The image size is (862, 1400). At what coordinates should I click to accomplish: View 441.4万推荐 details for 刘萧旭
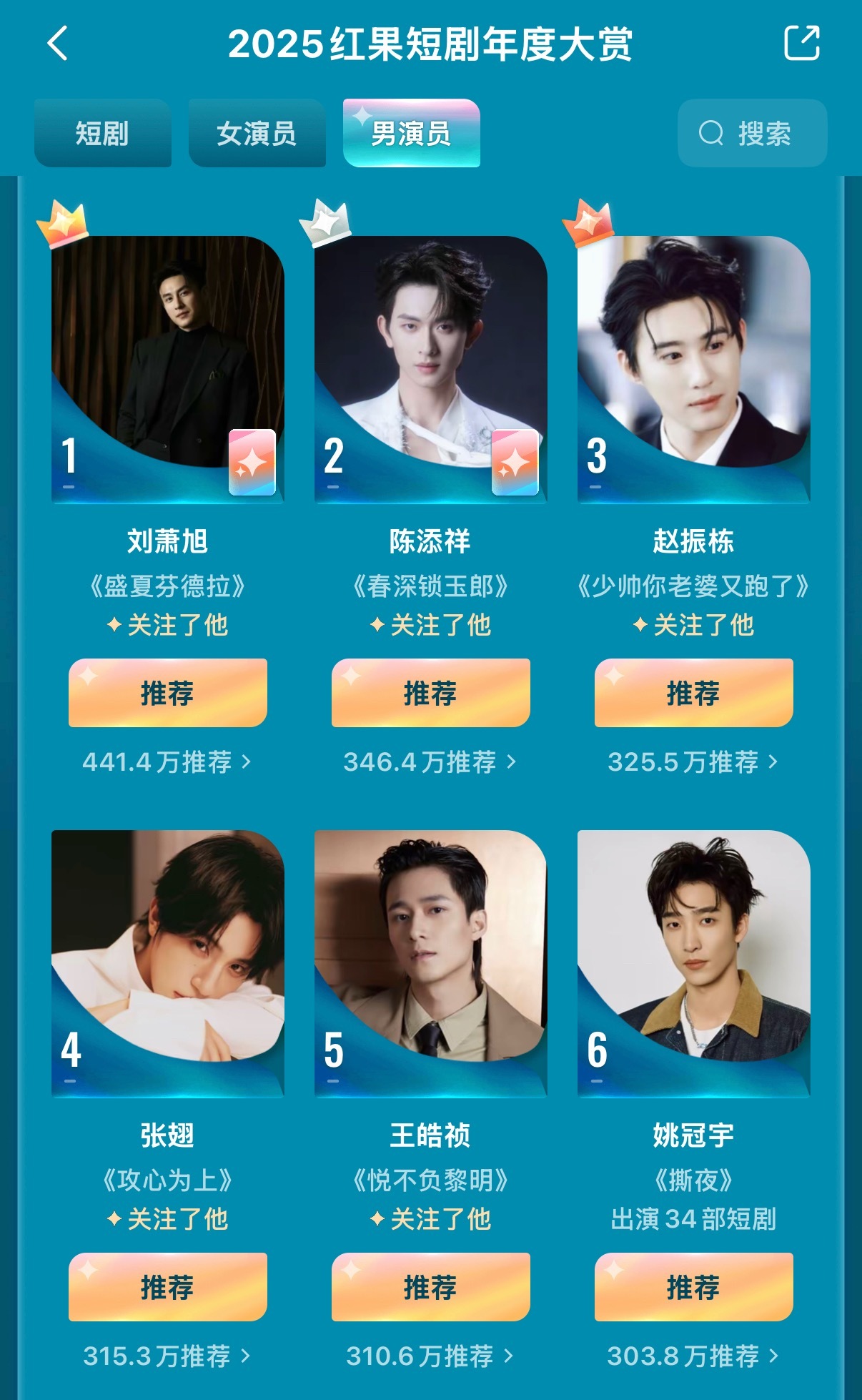coord(167,762)
